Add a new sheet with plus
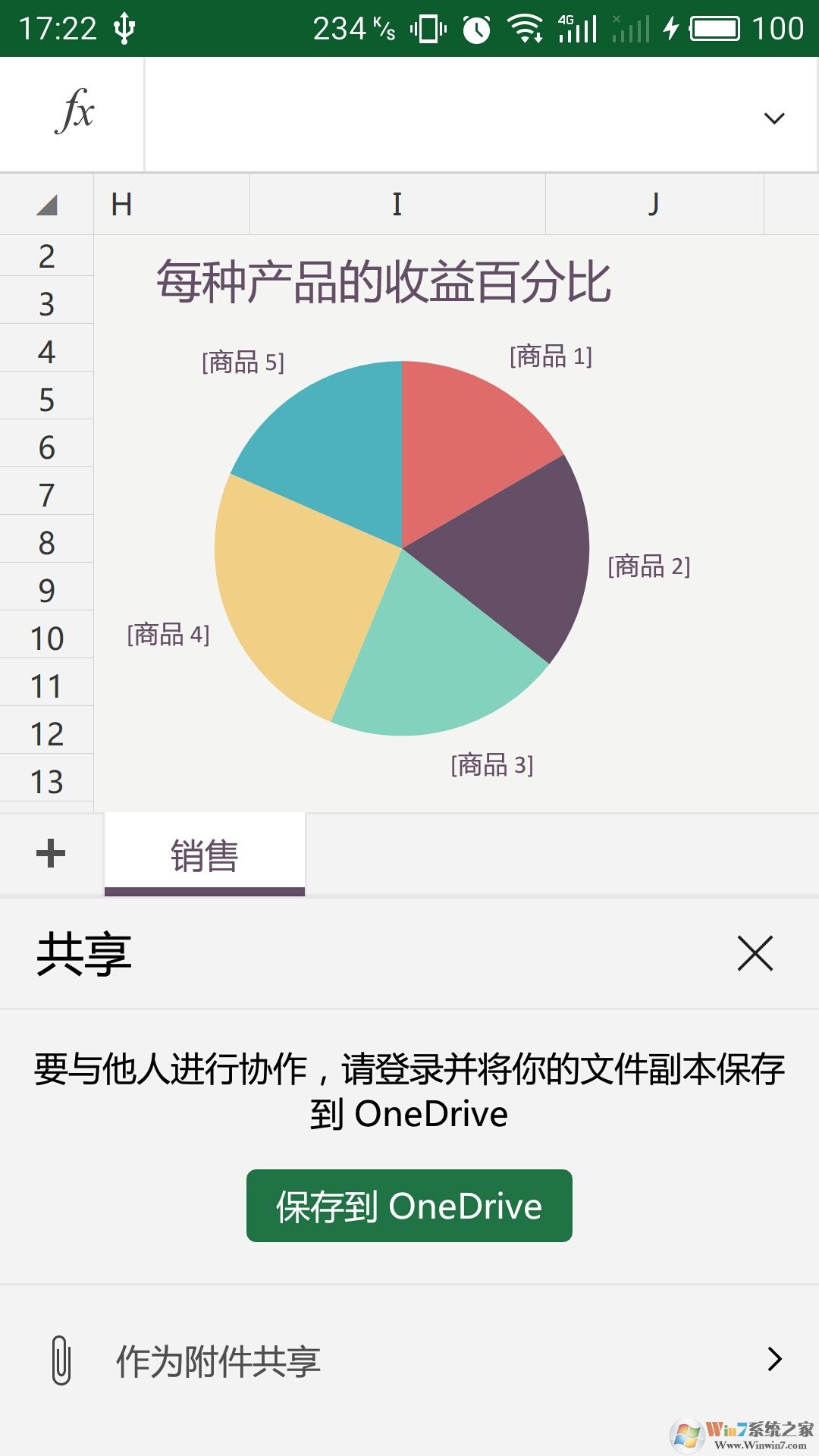Viewport: 819px width, 1456px height. (x=51, y=854)
